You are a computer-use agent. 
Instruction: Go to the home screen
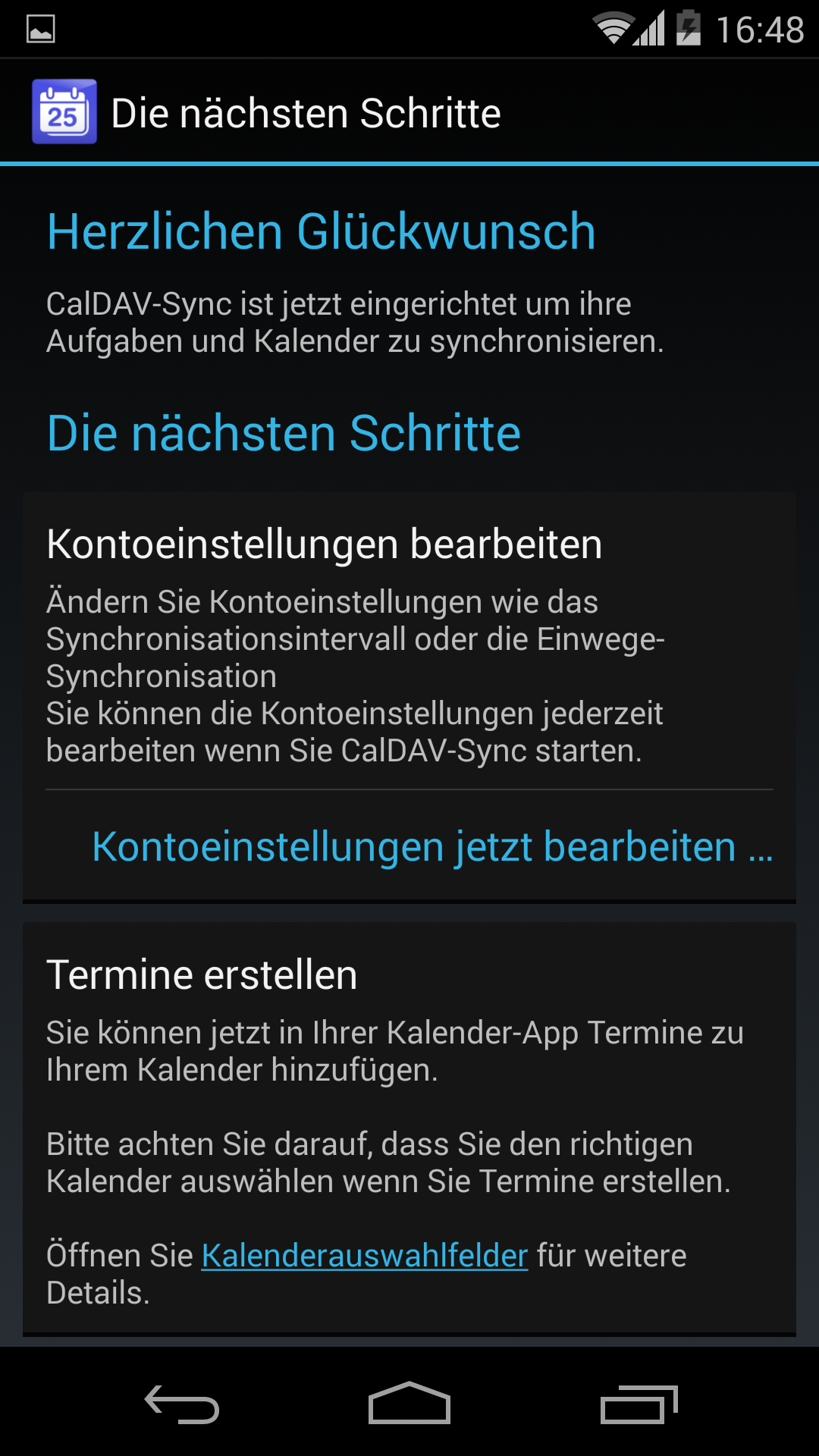pyautogui.click(x=409, y=1404)
